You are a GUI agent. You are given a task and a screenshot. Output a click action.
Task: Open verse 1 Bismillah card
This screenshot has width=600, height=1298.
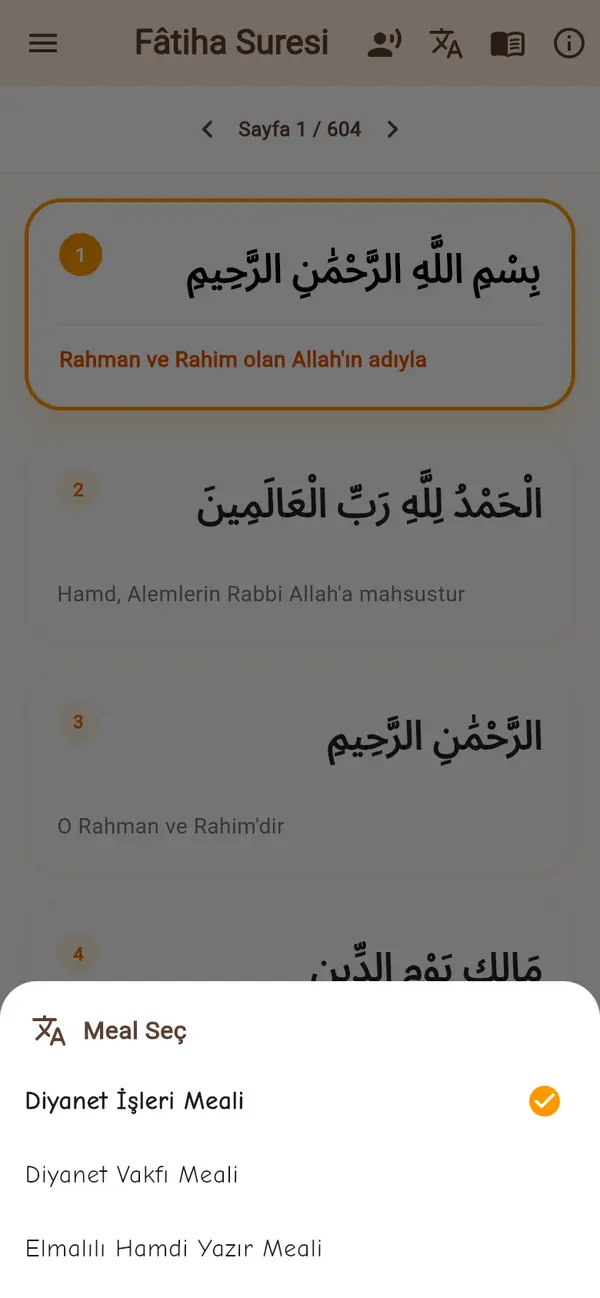point(300,304)
